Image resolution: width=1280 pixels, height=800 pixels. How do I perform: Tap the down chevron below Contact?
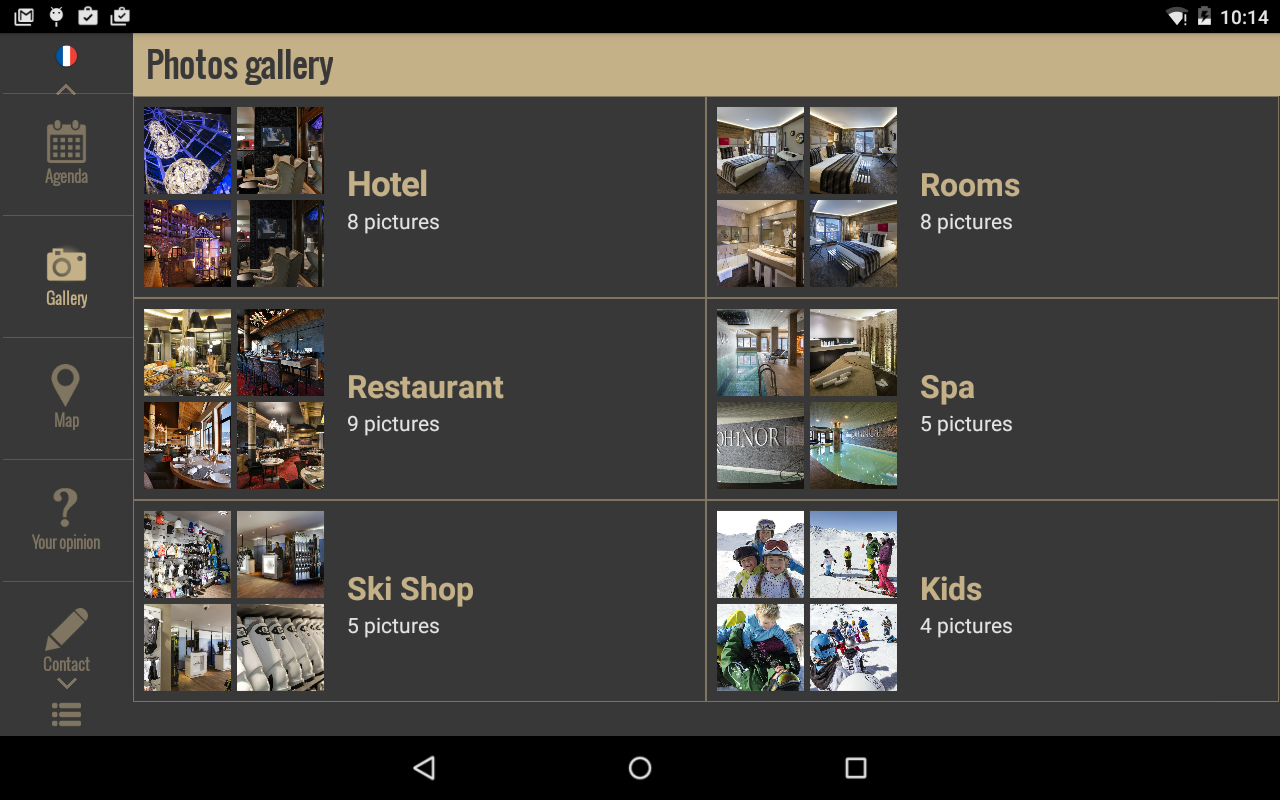(66, 684)
